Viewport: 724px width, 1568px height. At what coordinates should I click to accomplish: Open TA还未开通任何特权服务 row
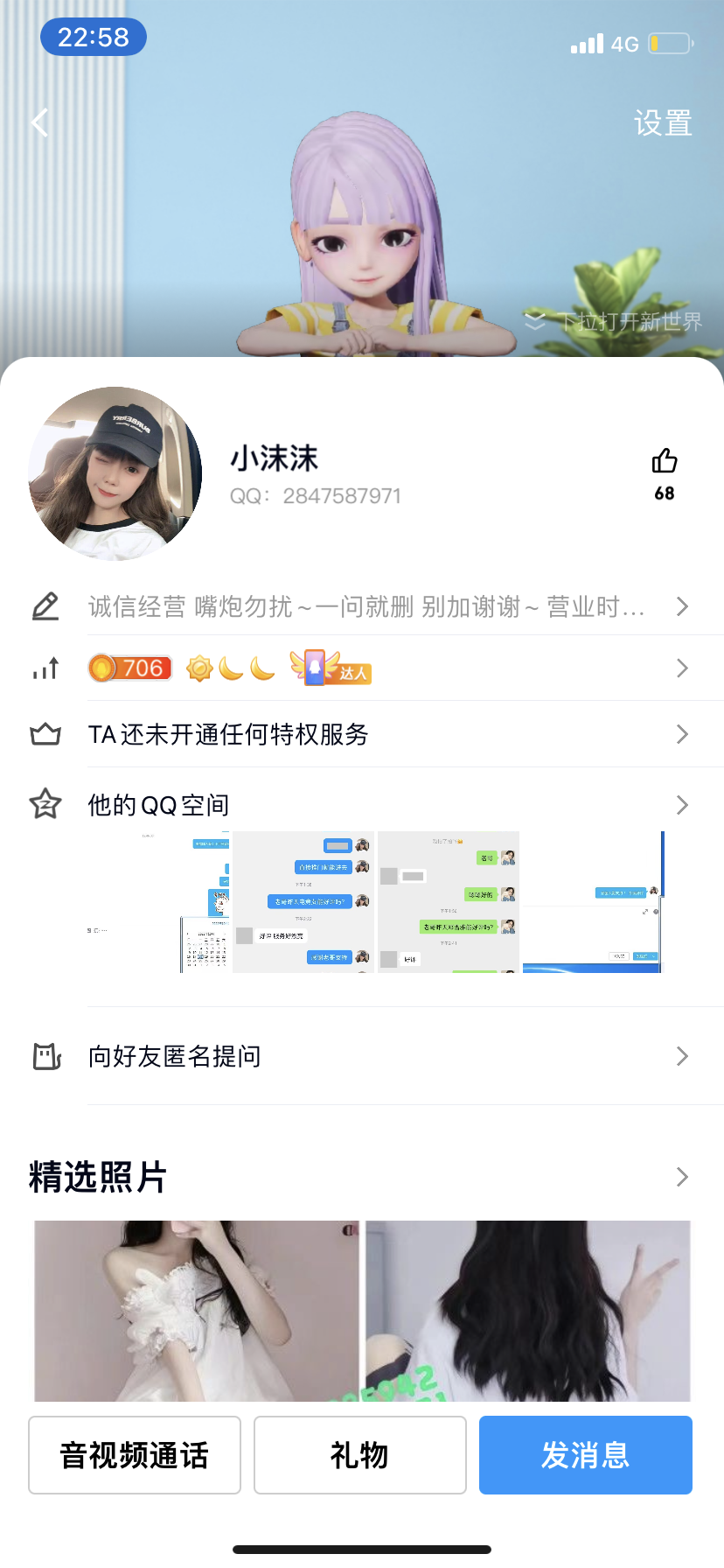tap(367, 734)
